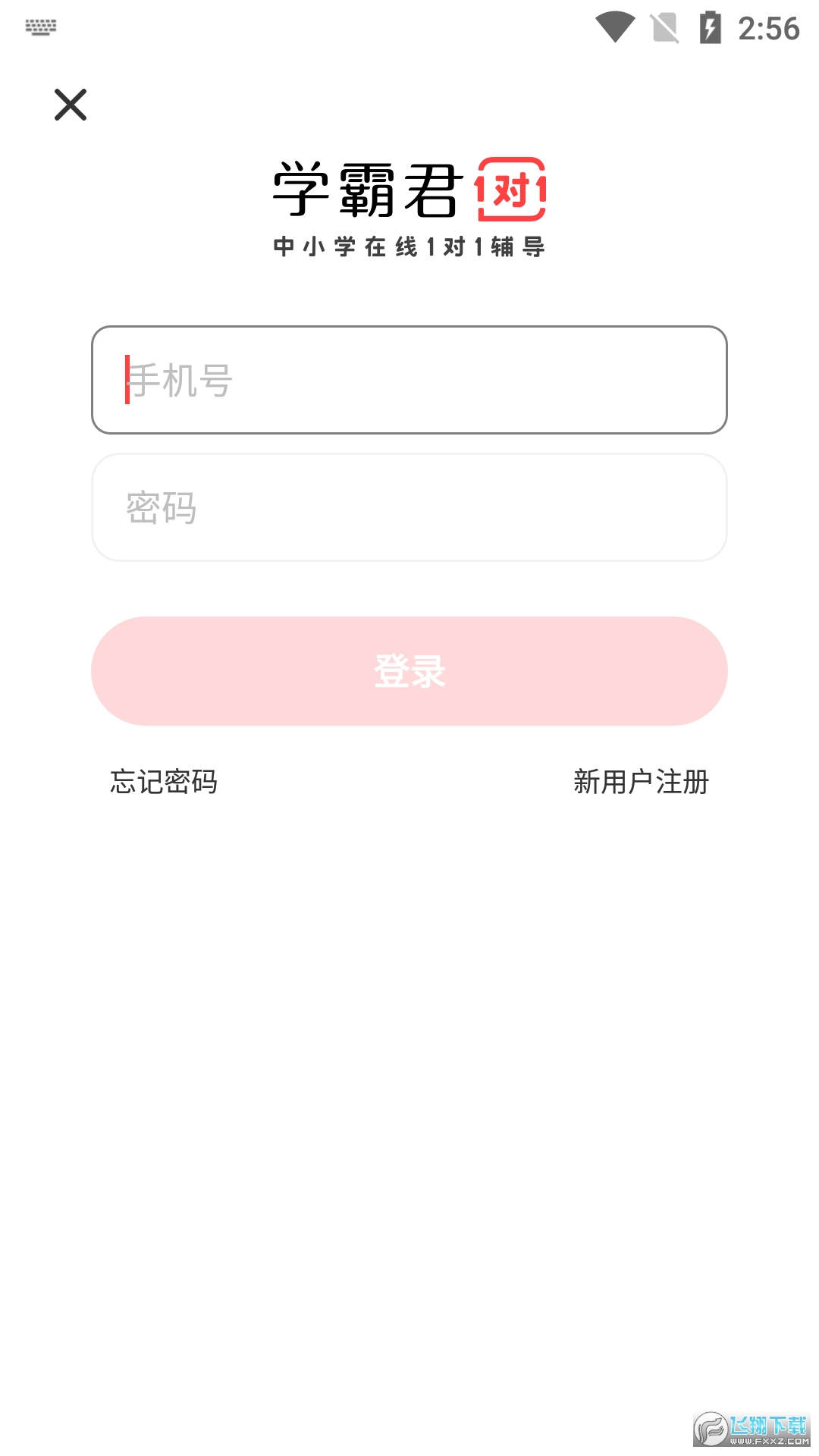Tap the 飞翔下载 watermark logo
Image resolution: width=819 pixels, height=1456 pixels.
pyautogui.click(x=751, y=1424)
